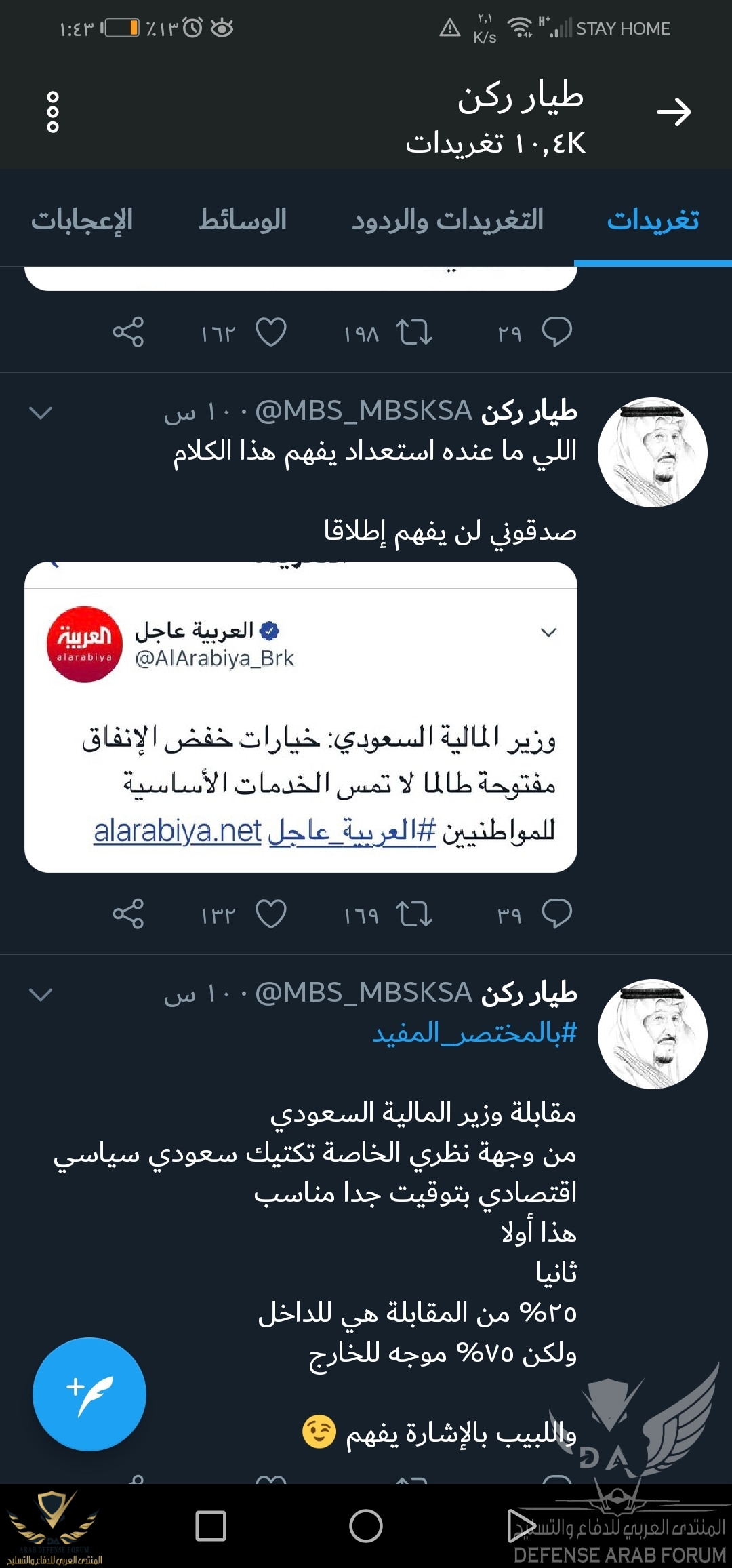Expand options chevron on اللي ما عنده tweet
Screen dimensions: 732x1568
pyautogui.click(x=41, y=412)
